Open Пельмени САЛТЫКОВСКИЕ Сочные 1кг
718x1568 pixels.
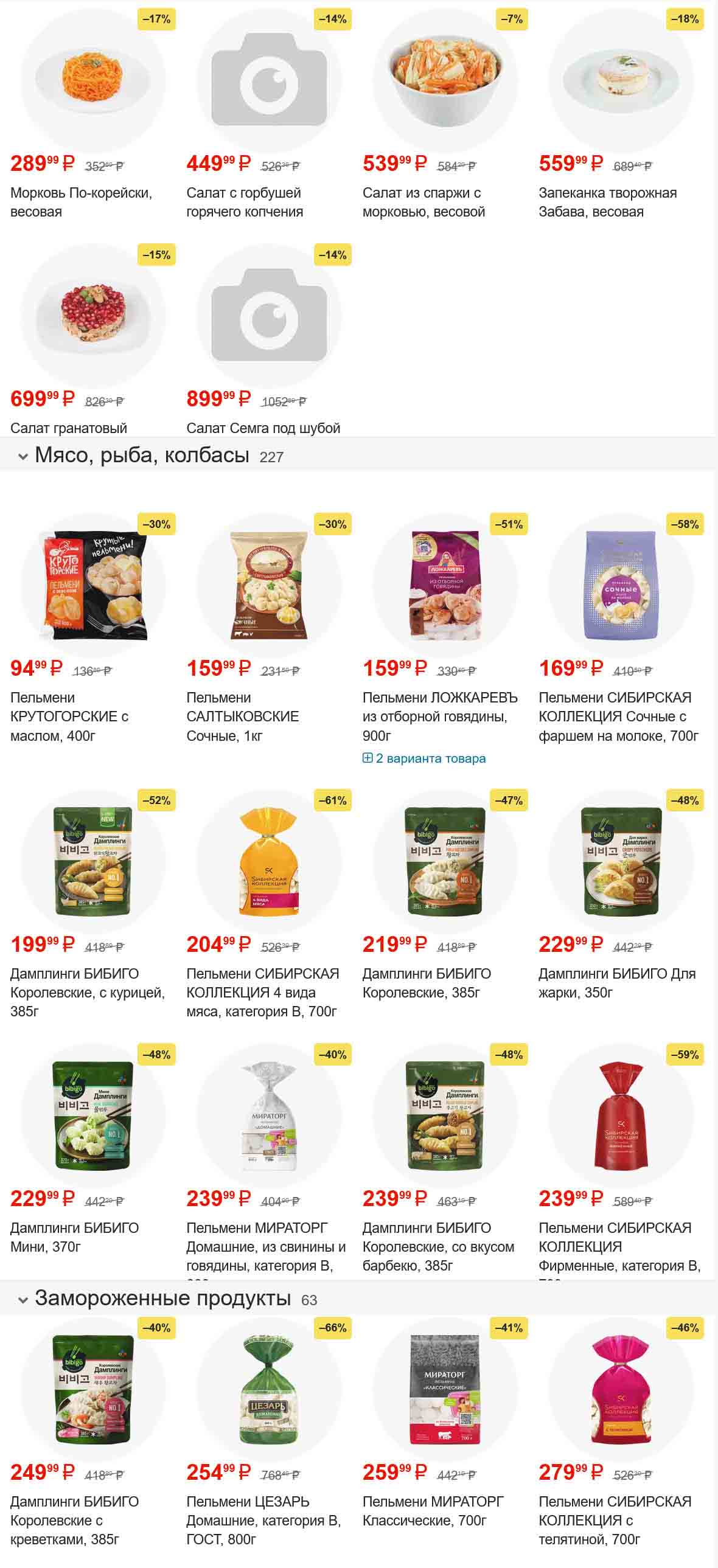click(x=242, y=716)
